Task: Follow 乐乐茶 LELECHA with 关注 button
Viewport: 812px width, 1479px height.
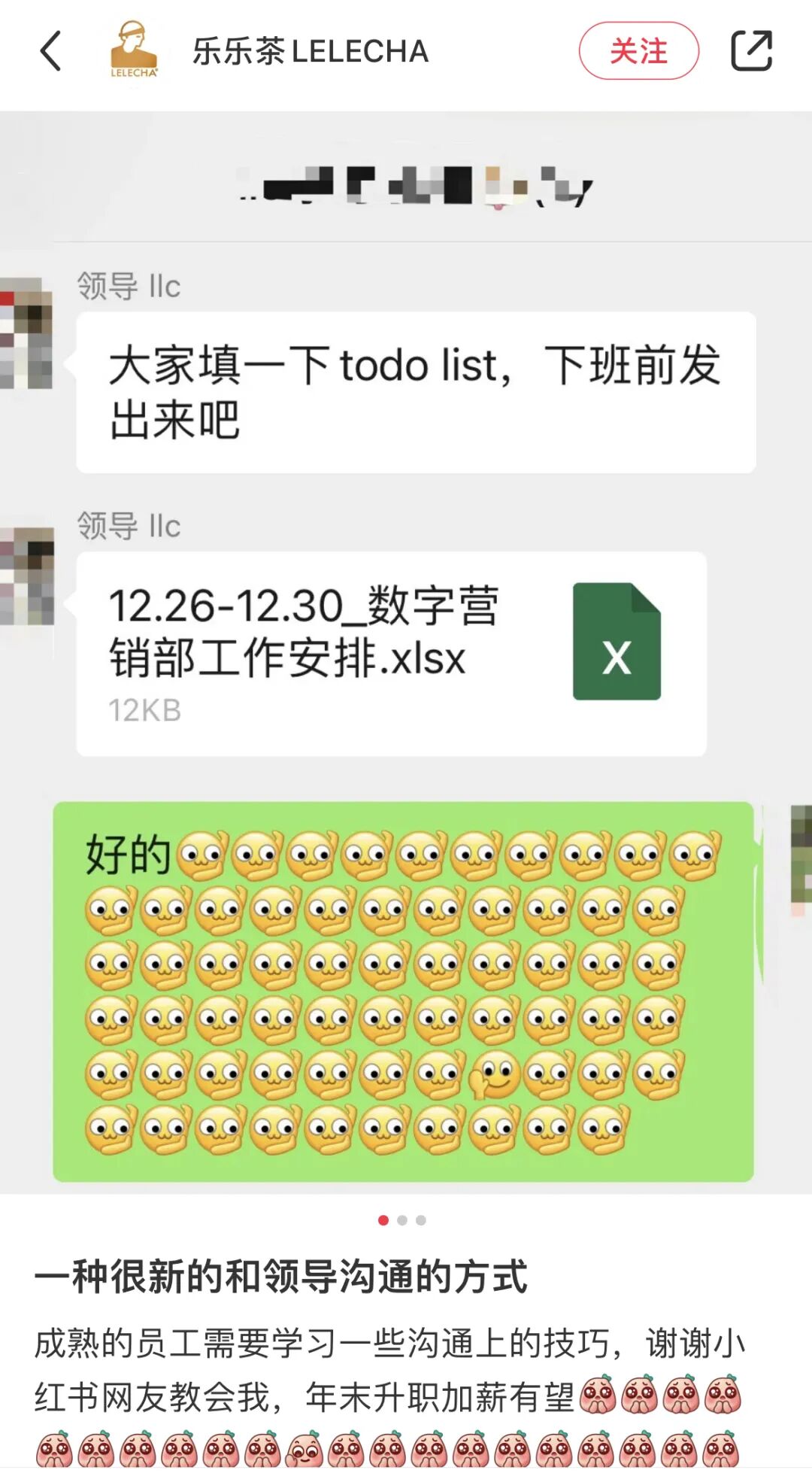Action: click(638, 51)
